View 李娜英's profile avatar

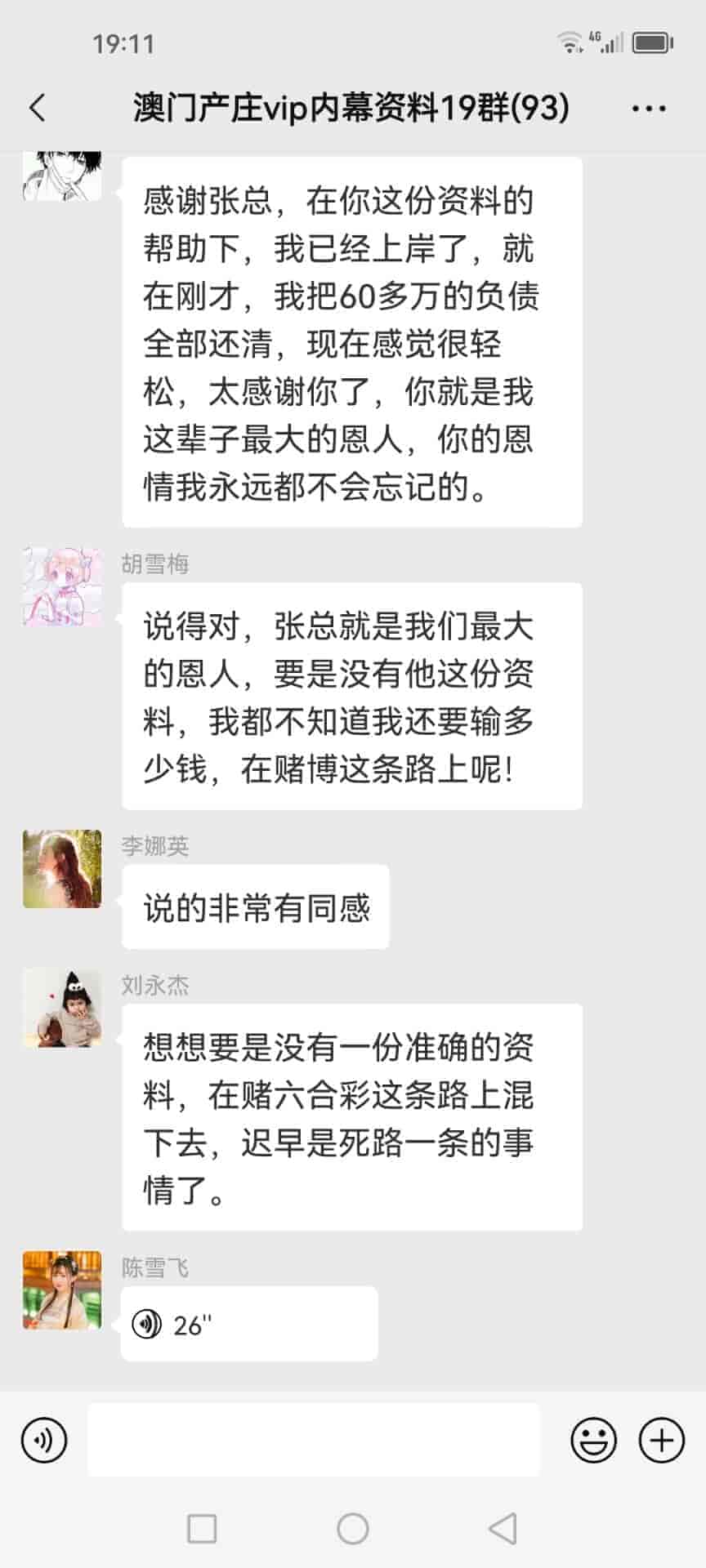62,869
